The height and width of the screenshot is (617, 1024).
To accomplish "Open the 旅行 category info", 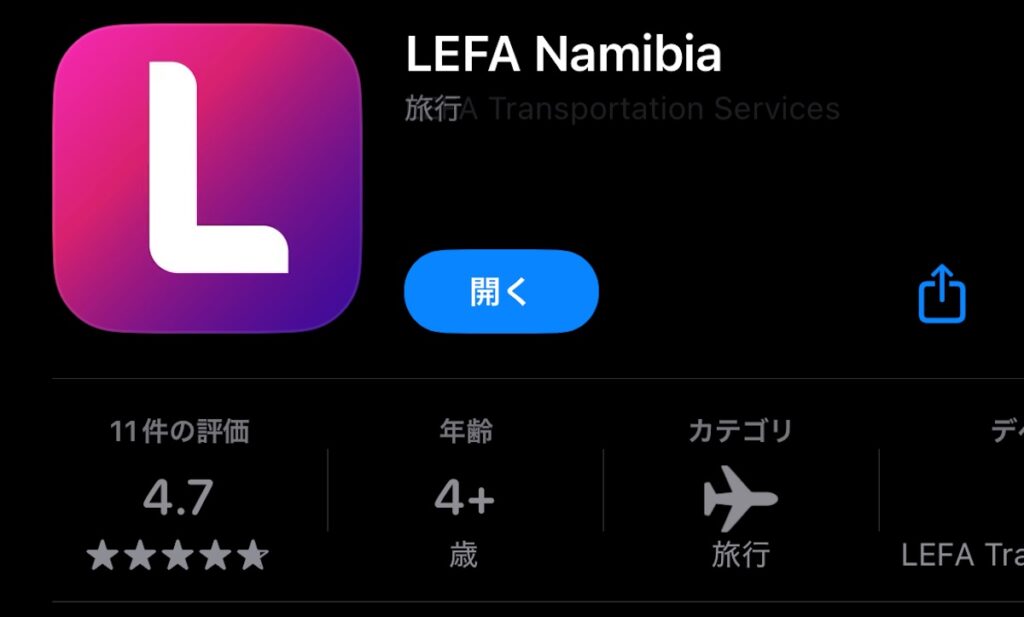I will click(740, 497).
